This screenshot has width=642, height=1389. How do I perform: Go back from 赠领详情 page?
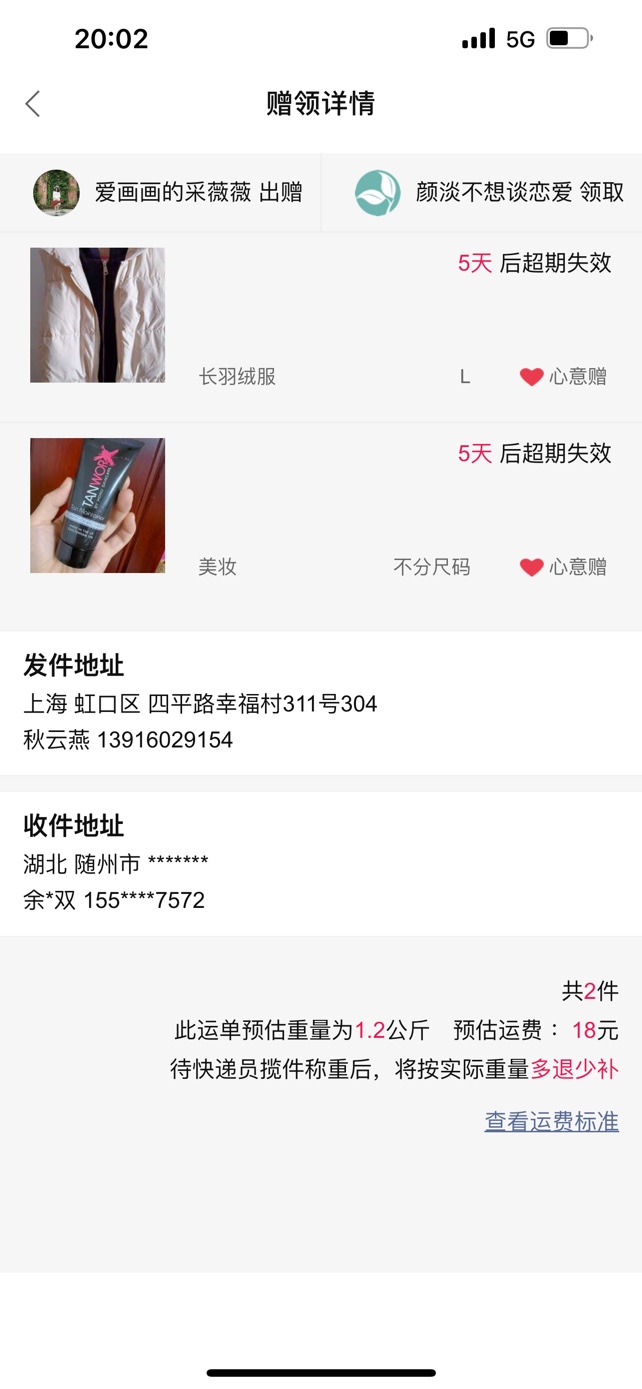(33, 104)
